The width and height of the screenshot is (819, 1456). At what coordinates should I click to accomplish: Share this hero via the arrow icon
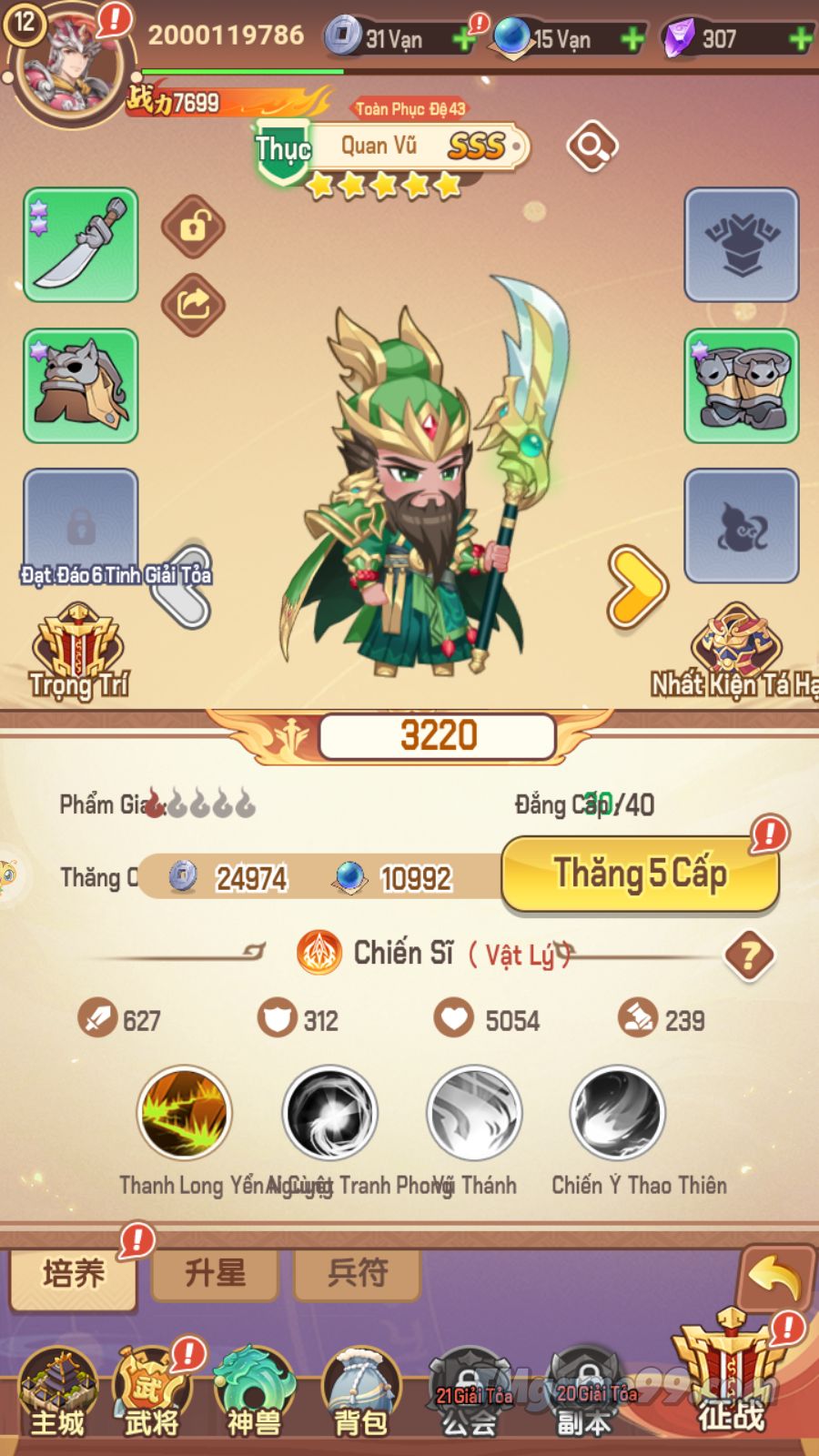[193, 304]
